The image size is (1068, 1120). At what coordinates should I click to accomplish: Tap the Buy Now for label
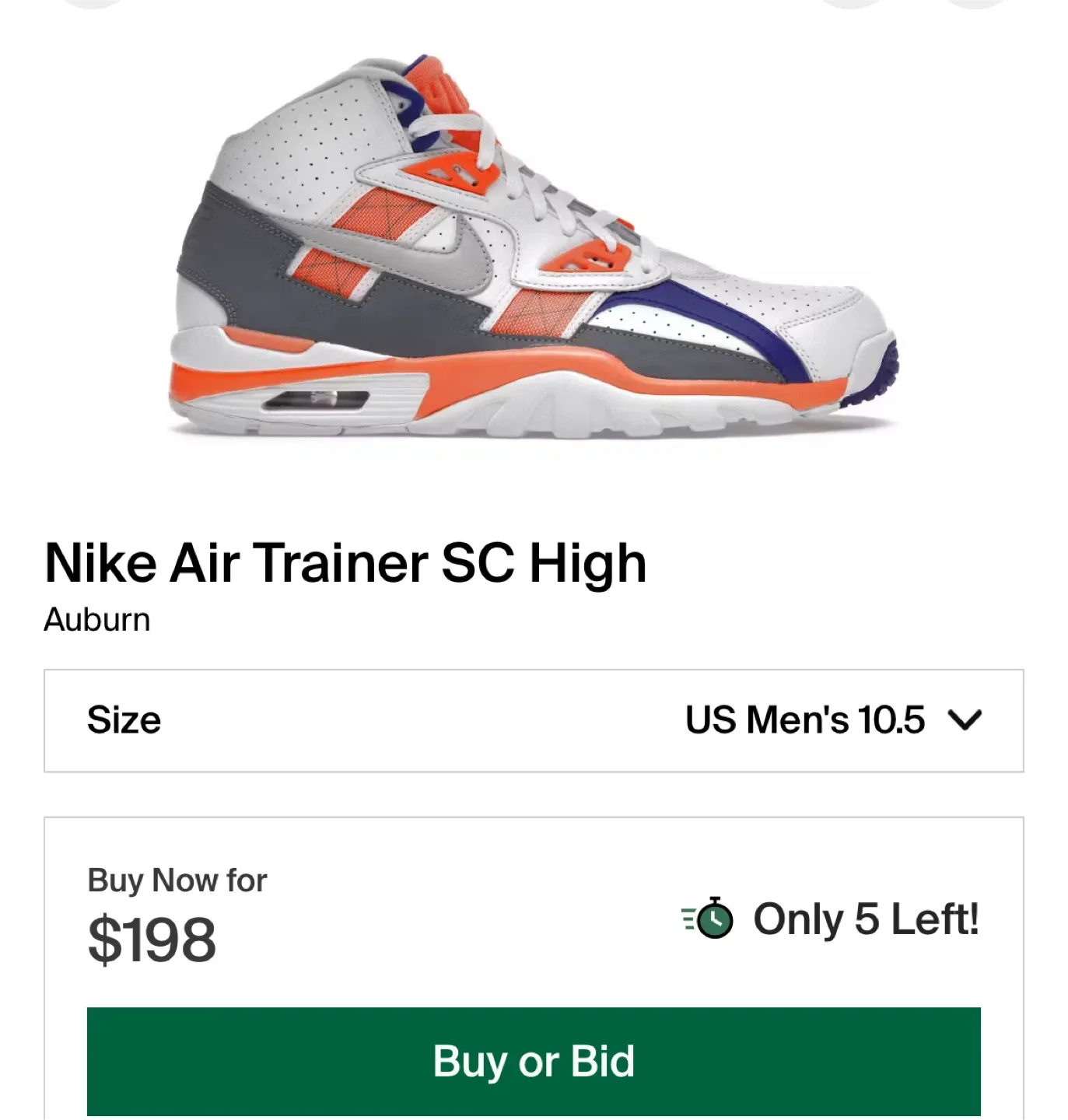tap(177, 880)
